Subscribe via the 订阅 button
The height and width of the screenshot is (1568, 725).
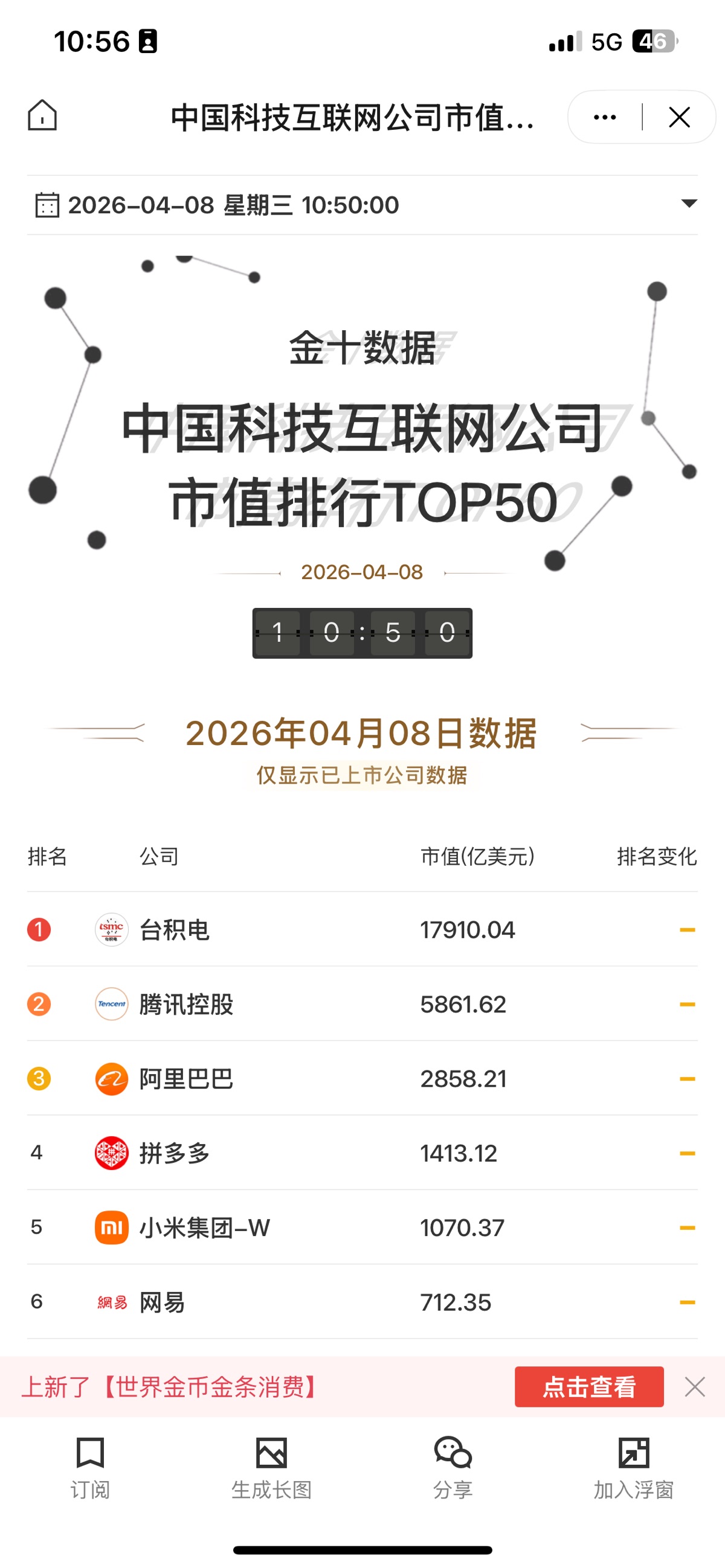point(90,1468)
